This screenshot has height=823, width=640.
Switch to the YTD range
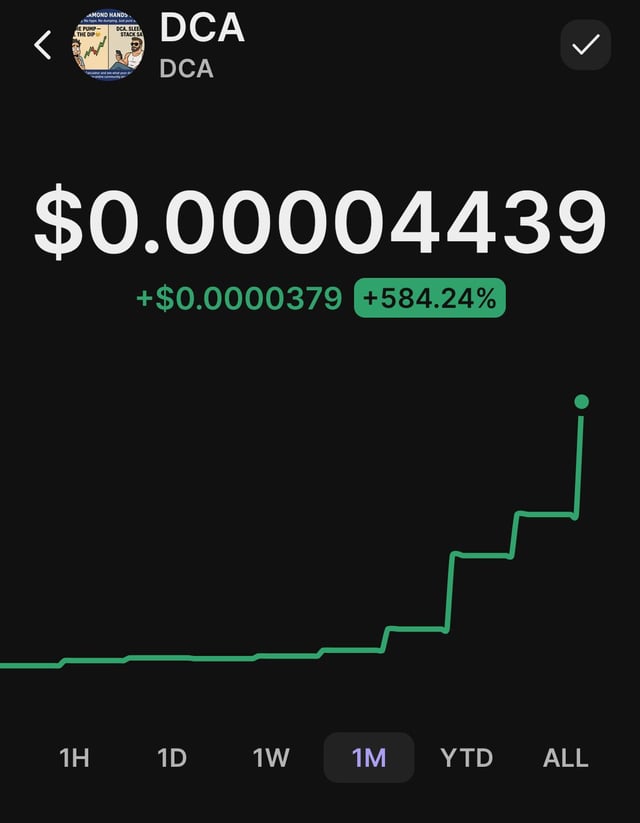[467, 758]
